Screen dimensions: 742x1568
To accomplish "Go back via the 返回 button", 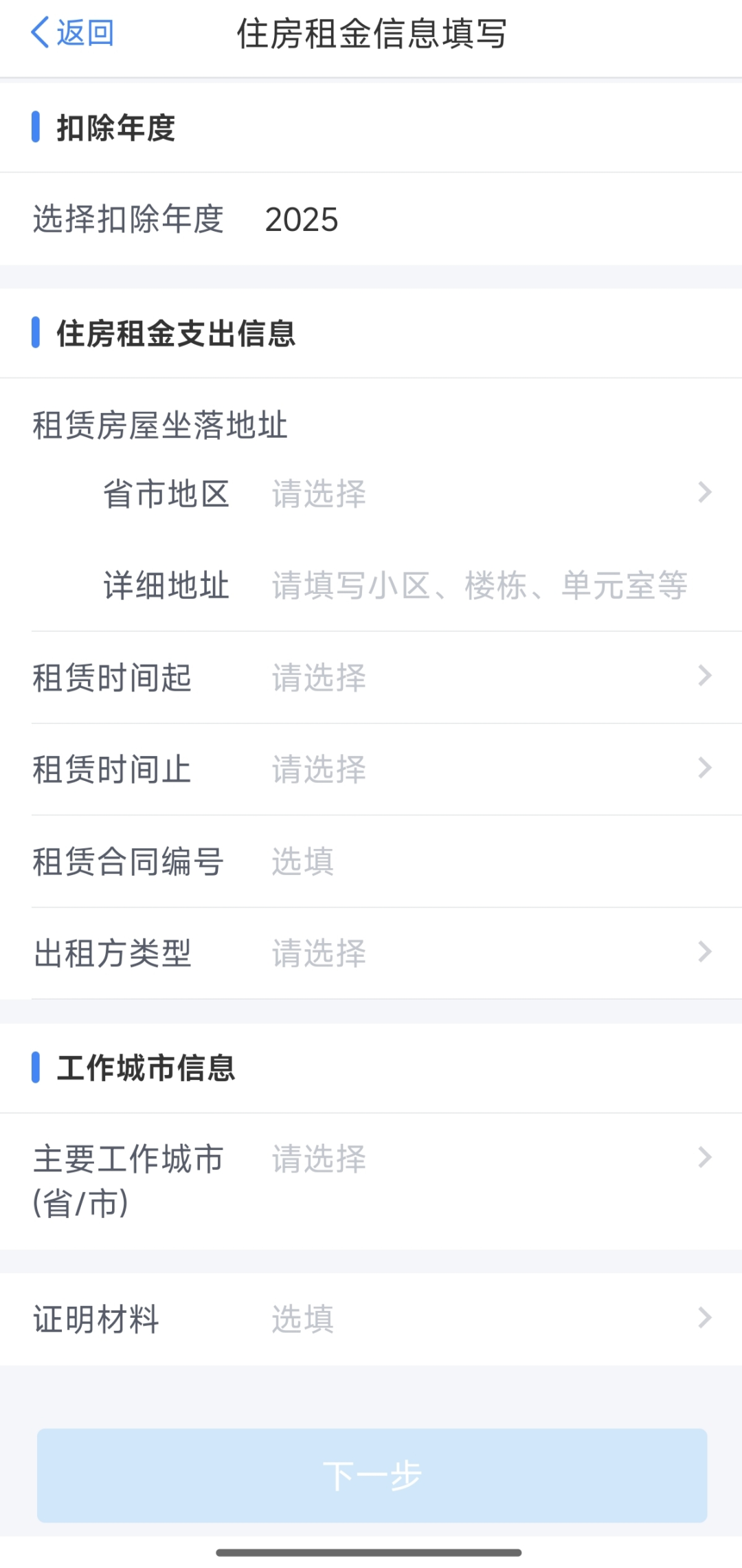I will (x=73, y=33).
